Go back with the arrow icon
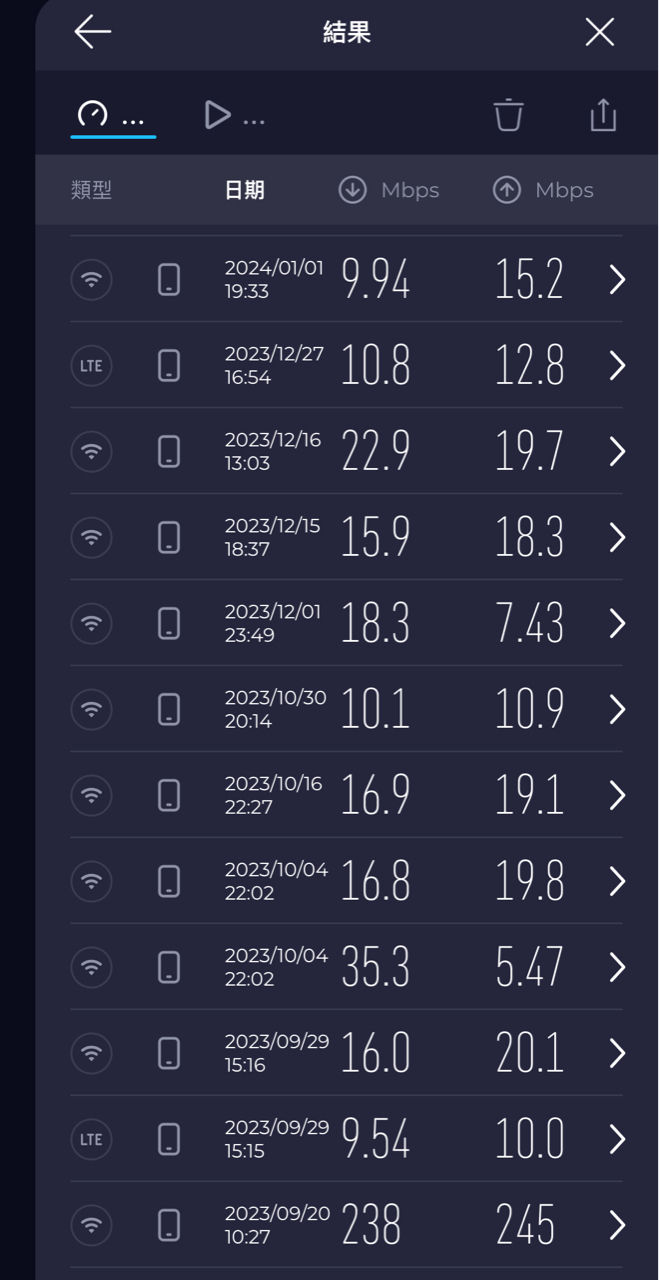This screenshot has width=659, height=1280. coord(92,32)
